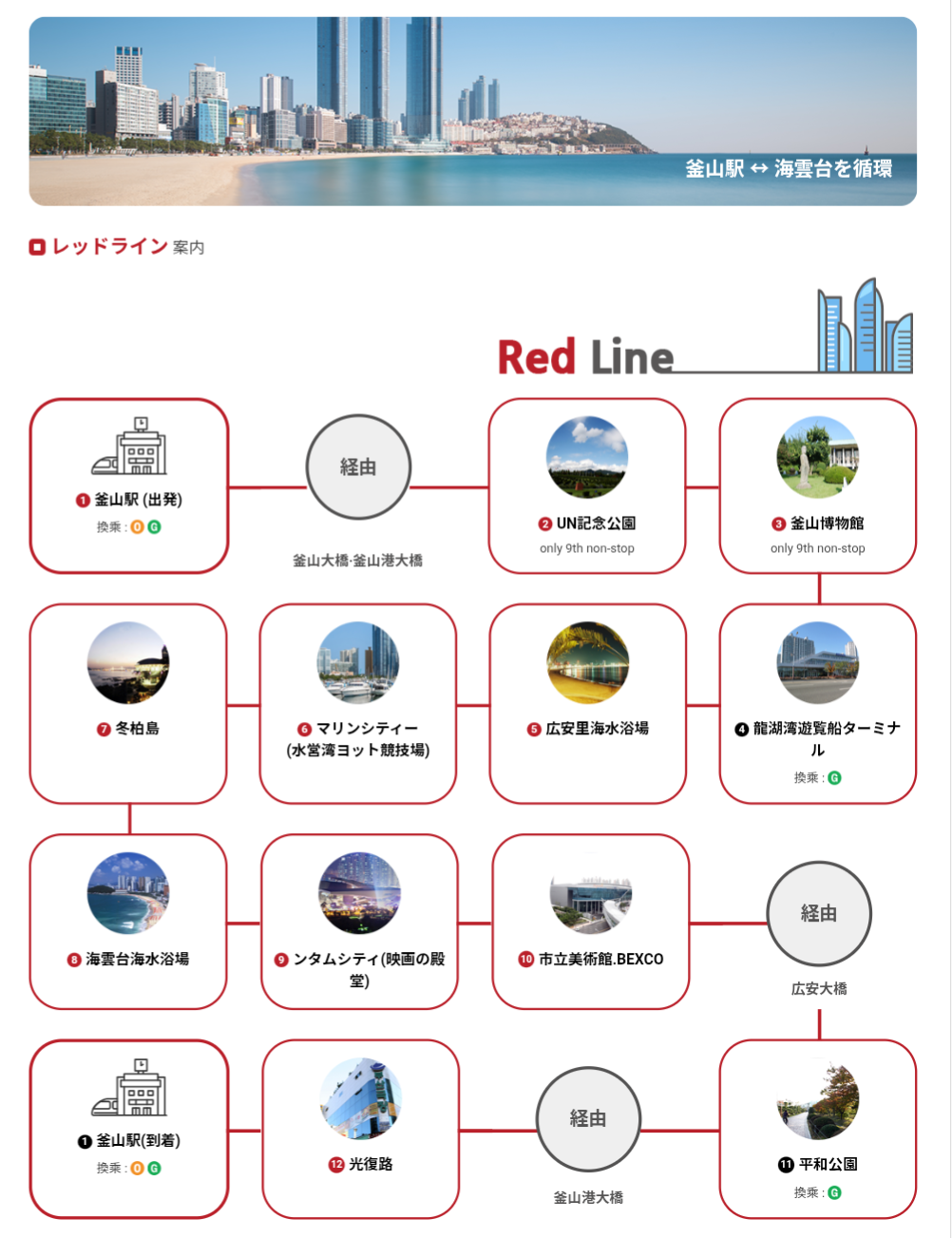952x1238 pixels.
Task: Open the 龍湖湾遊覧船ターミナル stop card
Action: 818,703
